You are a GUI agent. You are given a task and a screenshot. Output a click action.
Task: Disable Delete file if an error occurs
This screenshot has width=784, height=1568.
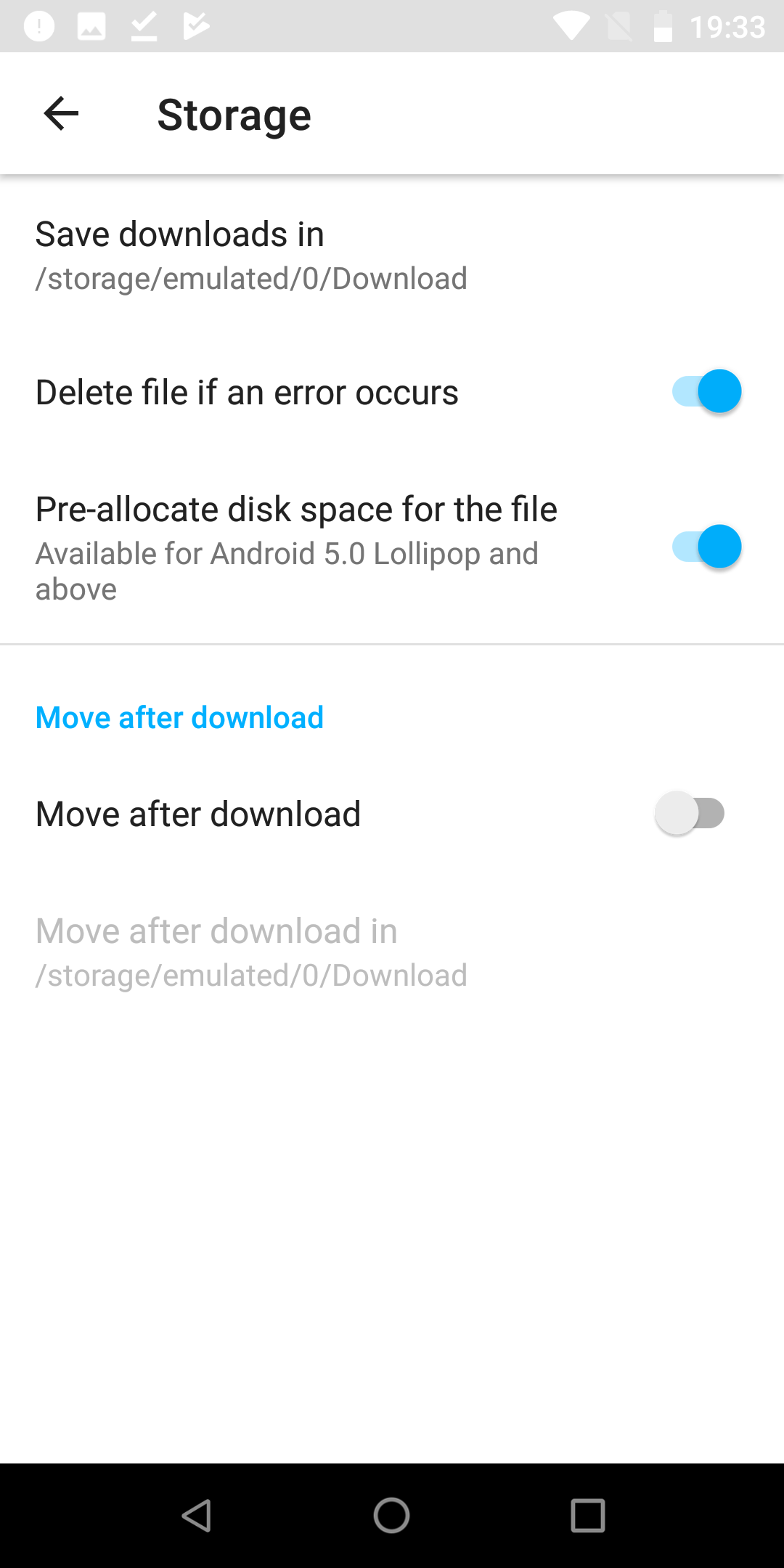point(706,392)
